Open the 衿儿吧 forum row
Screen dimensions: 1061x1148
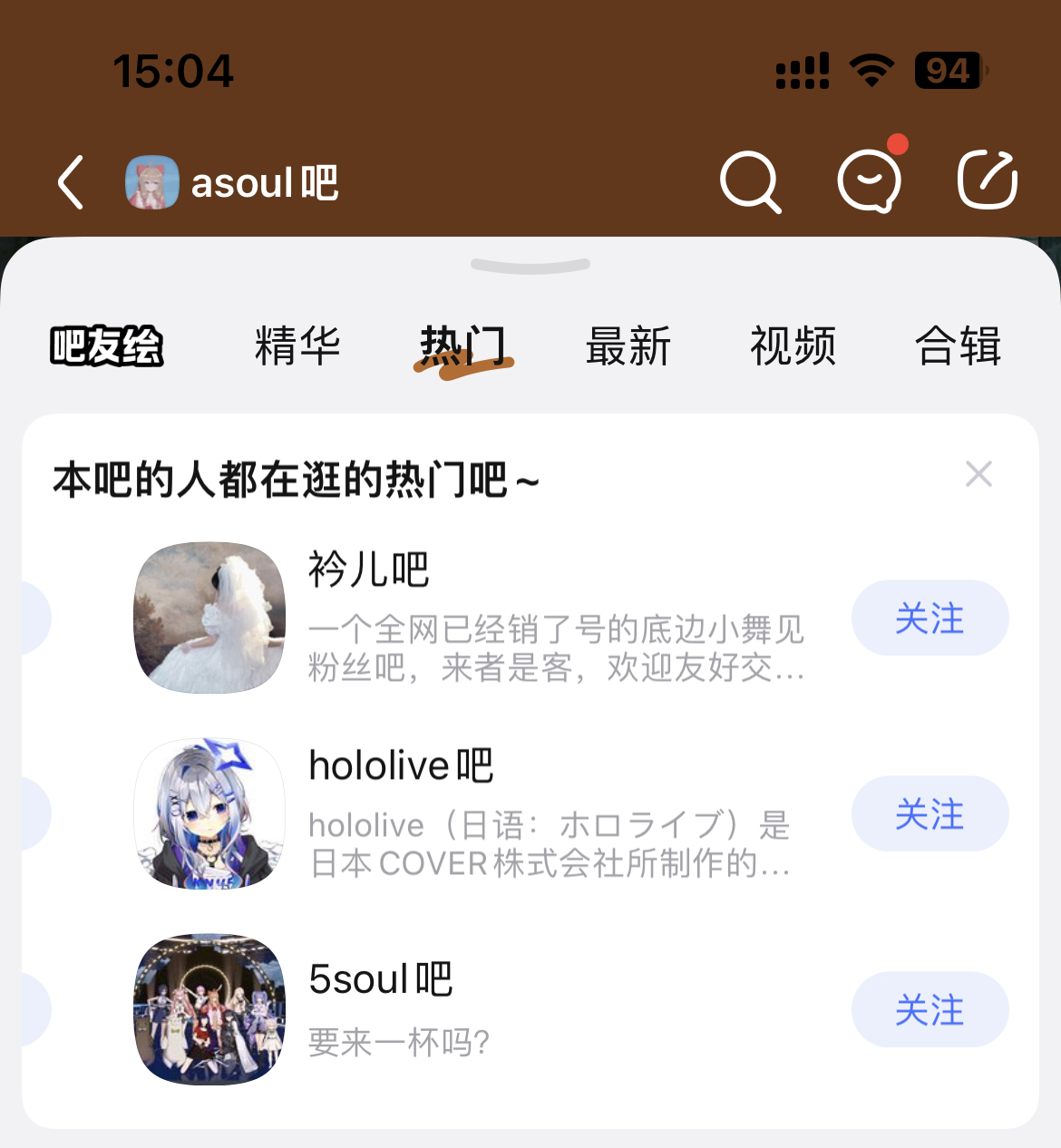pos(553,618)
